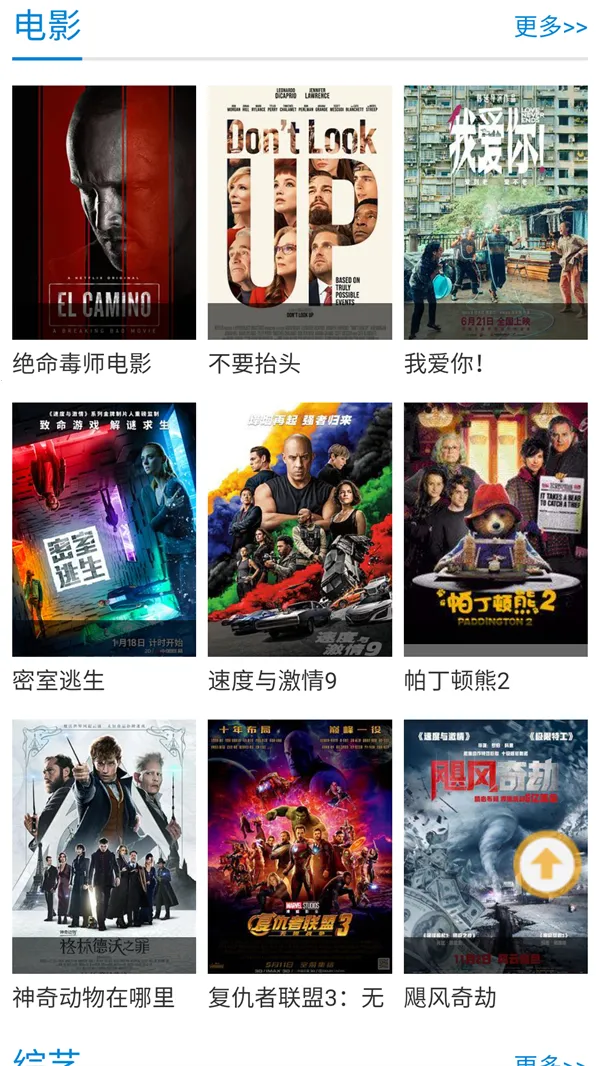Choose the 速度与激情9 movie

point(300,529)
